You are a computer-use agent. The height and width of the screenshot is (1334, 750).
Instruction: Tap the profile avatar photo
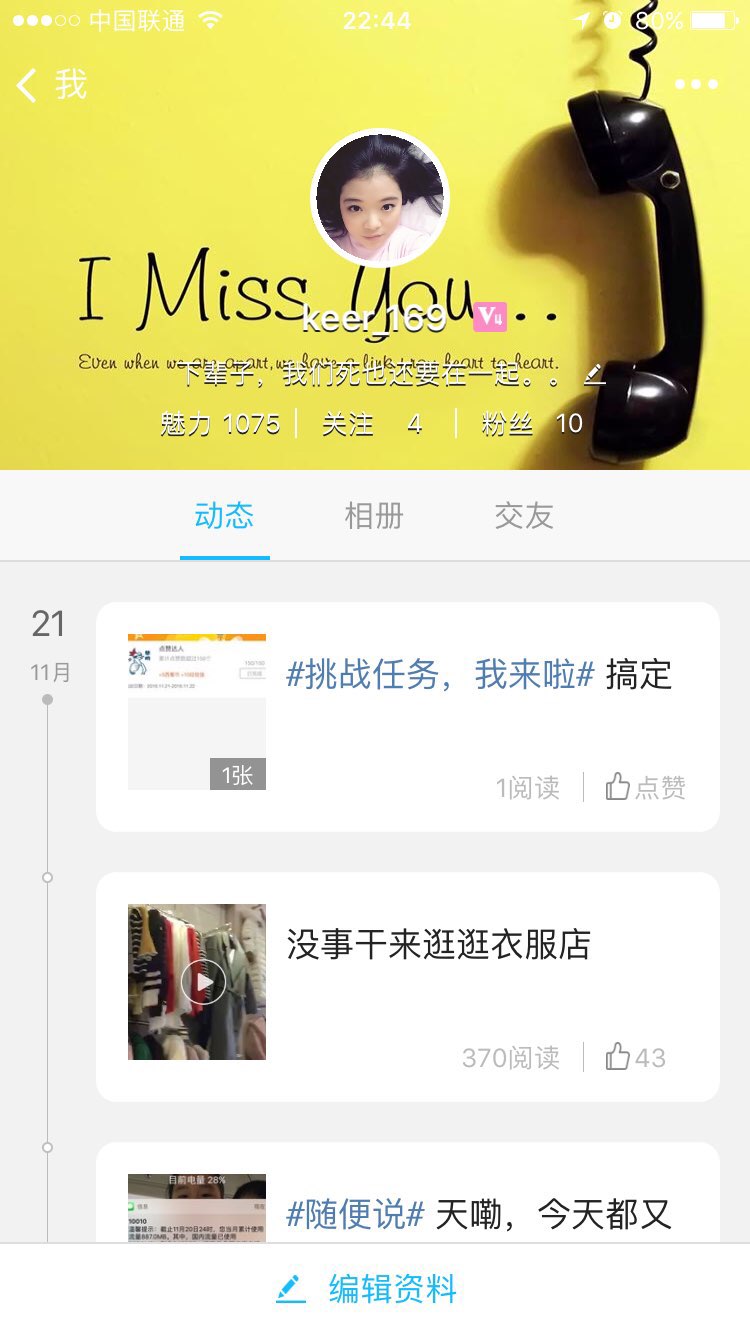click(380, 198)
